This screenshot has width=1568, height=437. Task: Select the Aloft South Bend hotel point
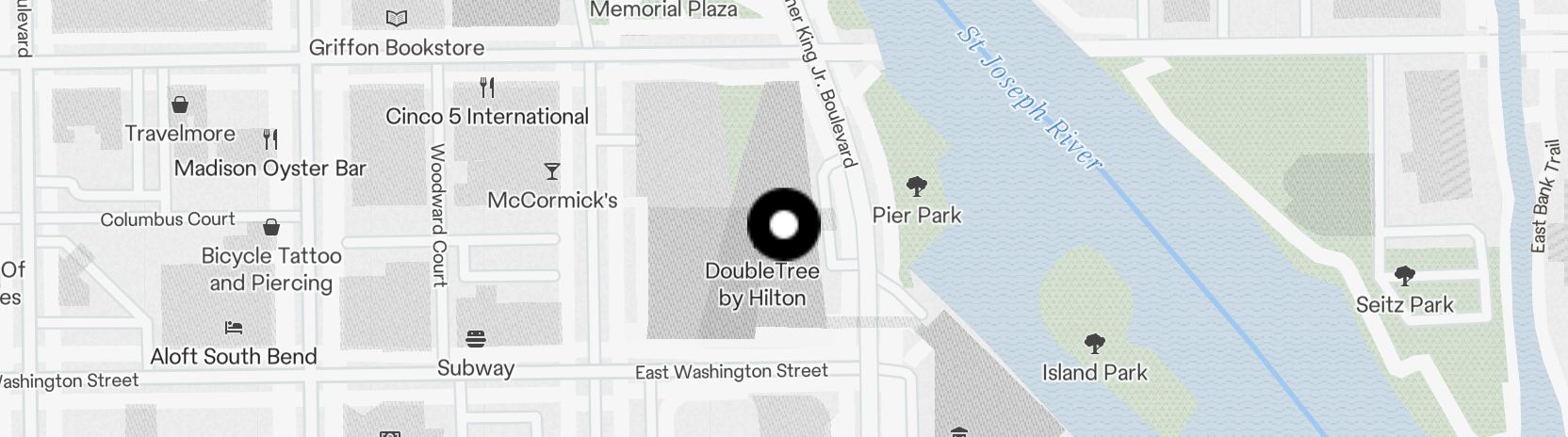(234, 328)
